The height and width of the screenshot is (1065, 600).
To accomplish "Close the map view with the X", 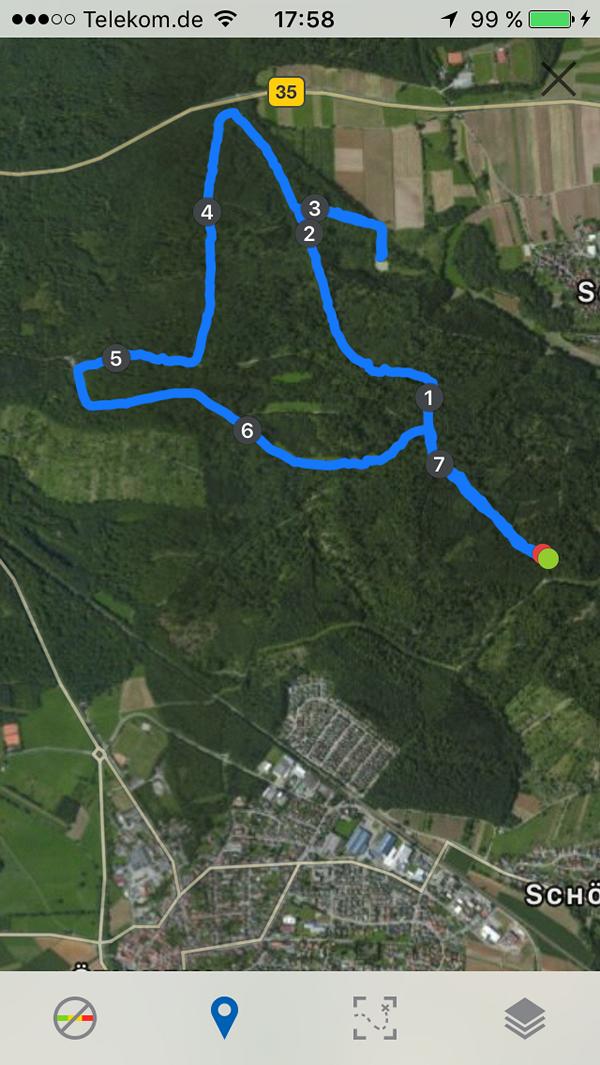I will (559, 79).
